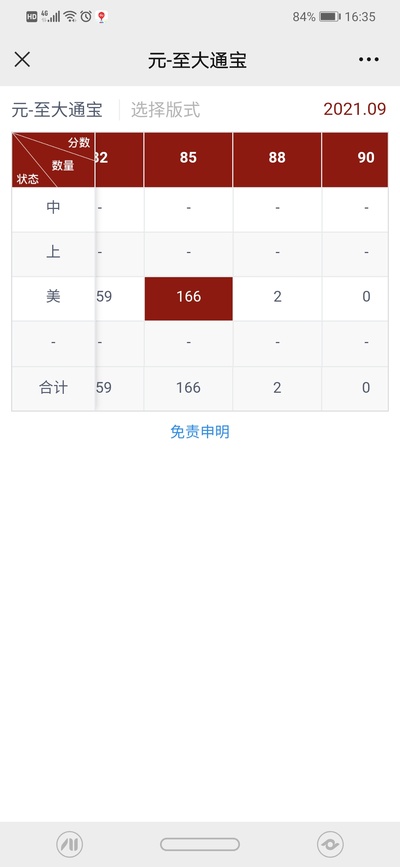Open the 免责申明 link
400x867 pixels.
click(x=200, y=432)
